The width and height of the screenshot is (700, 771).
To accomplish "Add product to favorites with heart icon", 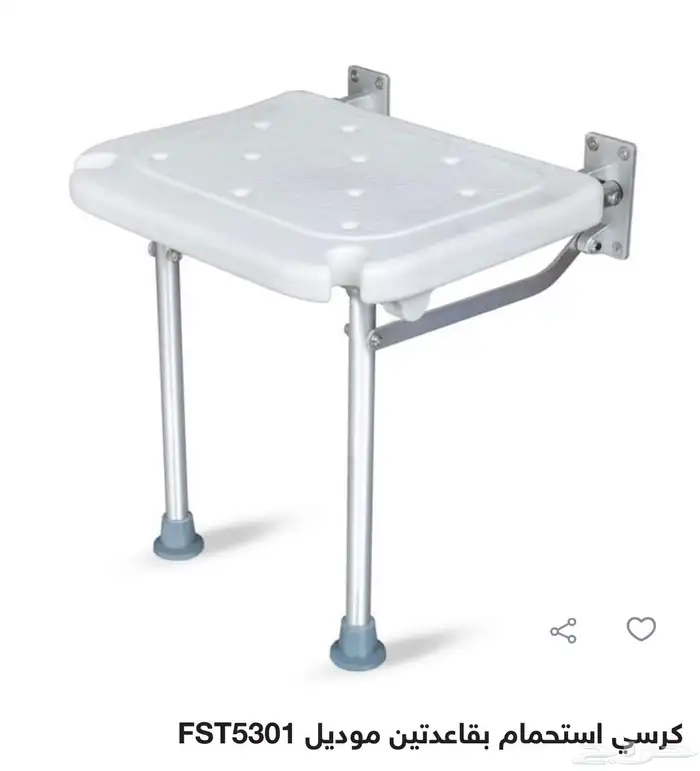I will coord(641,629).
